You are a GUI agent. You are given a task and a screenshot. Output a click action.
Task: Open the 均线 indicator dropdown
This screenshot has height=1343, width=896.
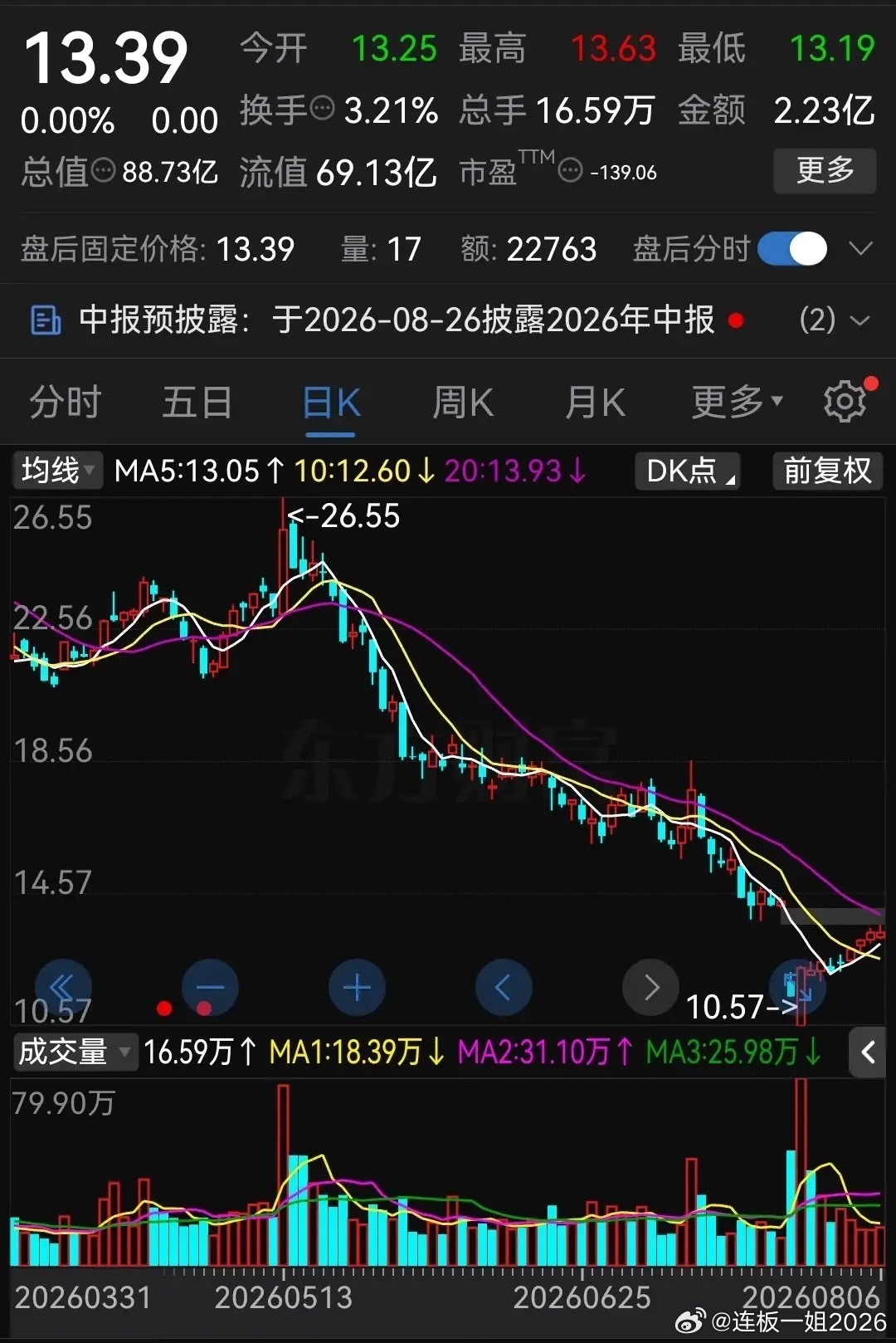[56, 471]
